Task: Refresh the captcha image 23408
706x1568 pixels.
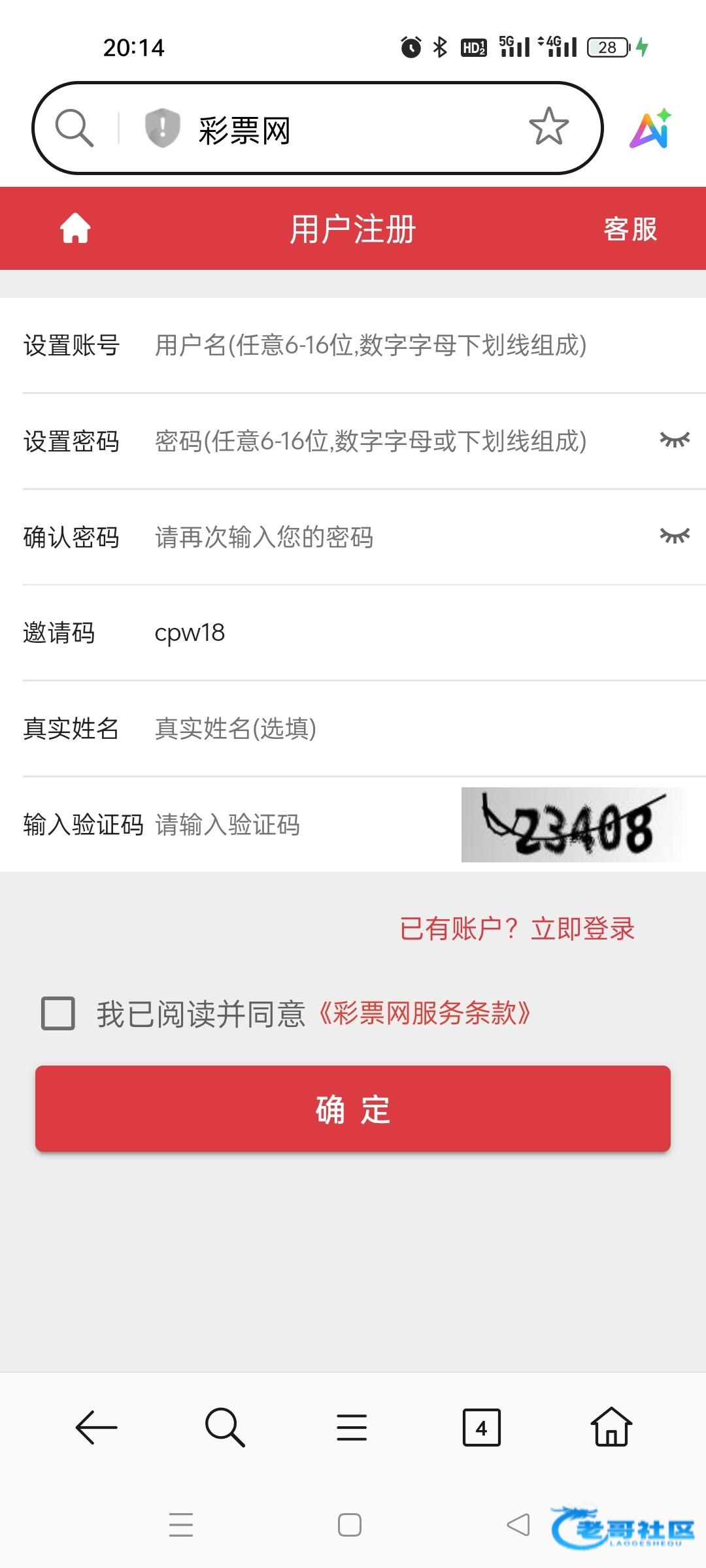Action: coord(574,825)
